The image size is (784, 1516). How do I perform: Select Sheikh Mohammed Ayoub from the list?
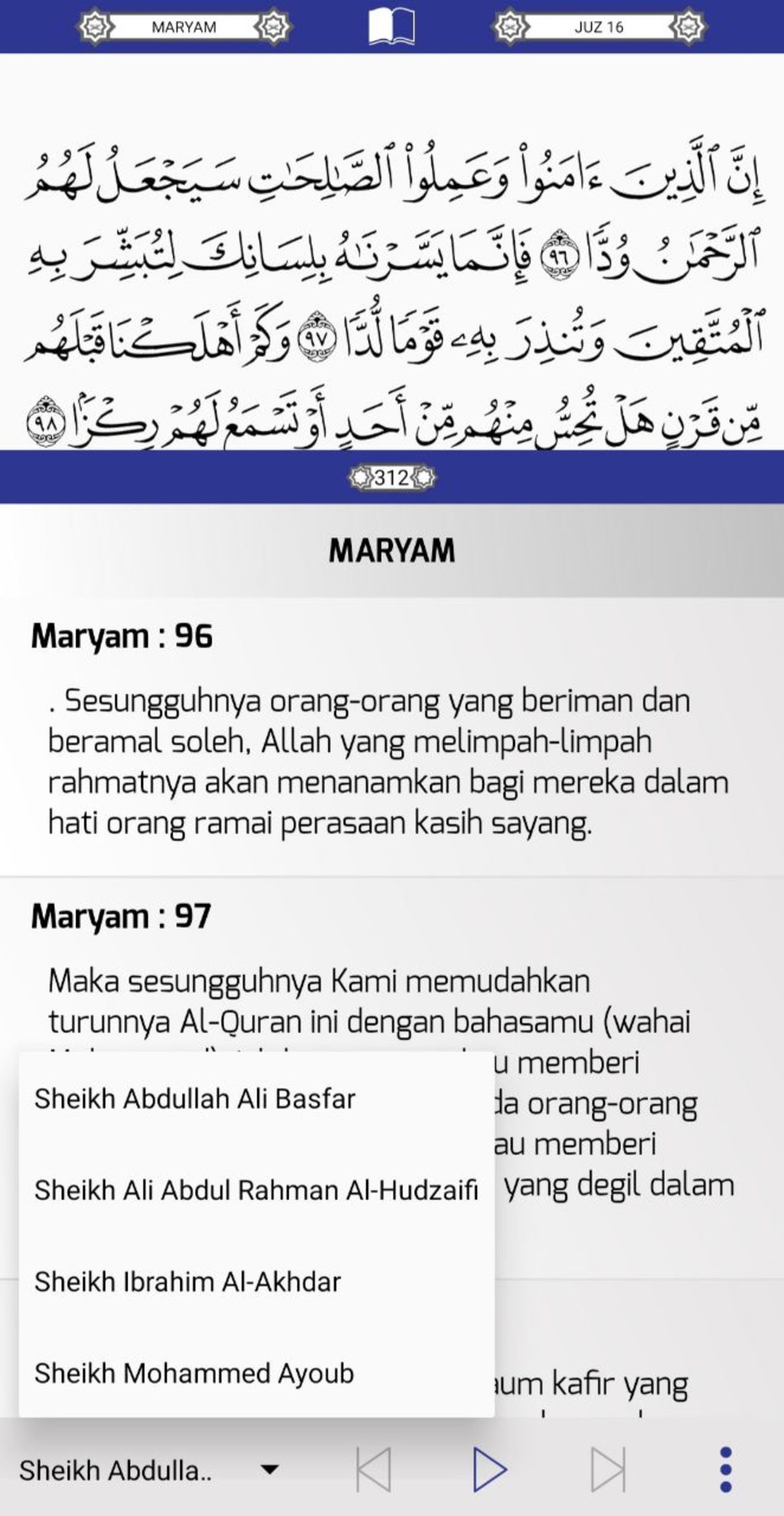pos(257,1373)
